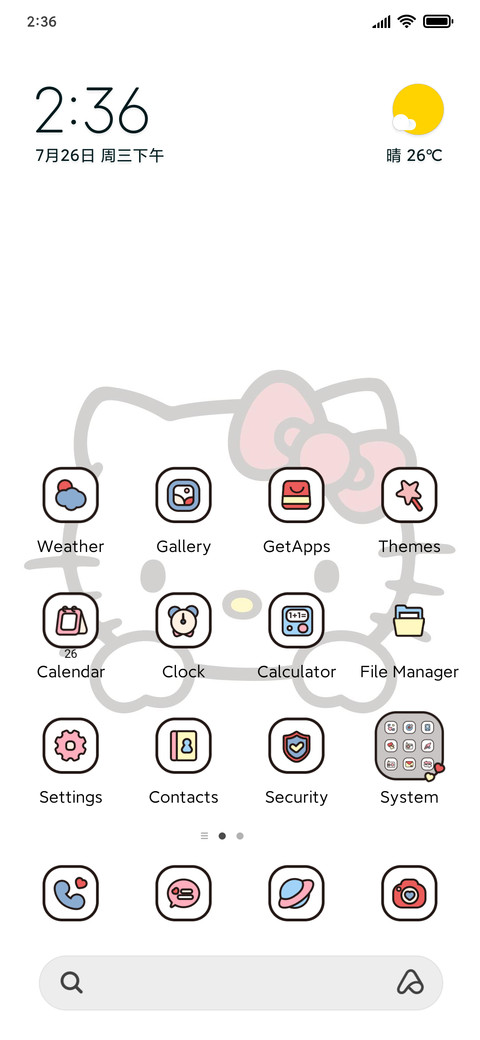Image resolution: width=480 pixels, height=1040 pixels.
Task: Open the Contacts app
Action: click(x=184, y=746)
